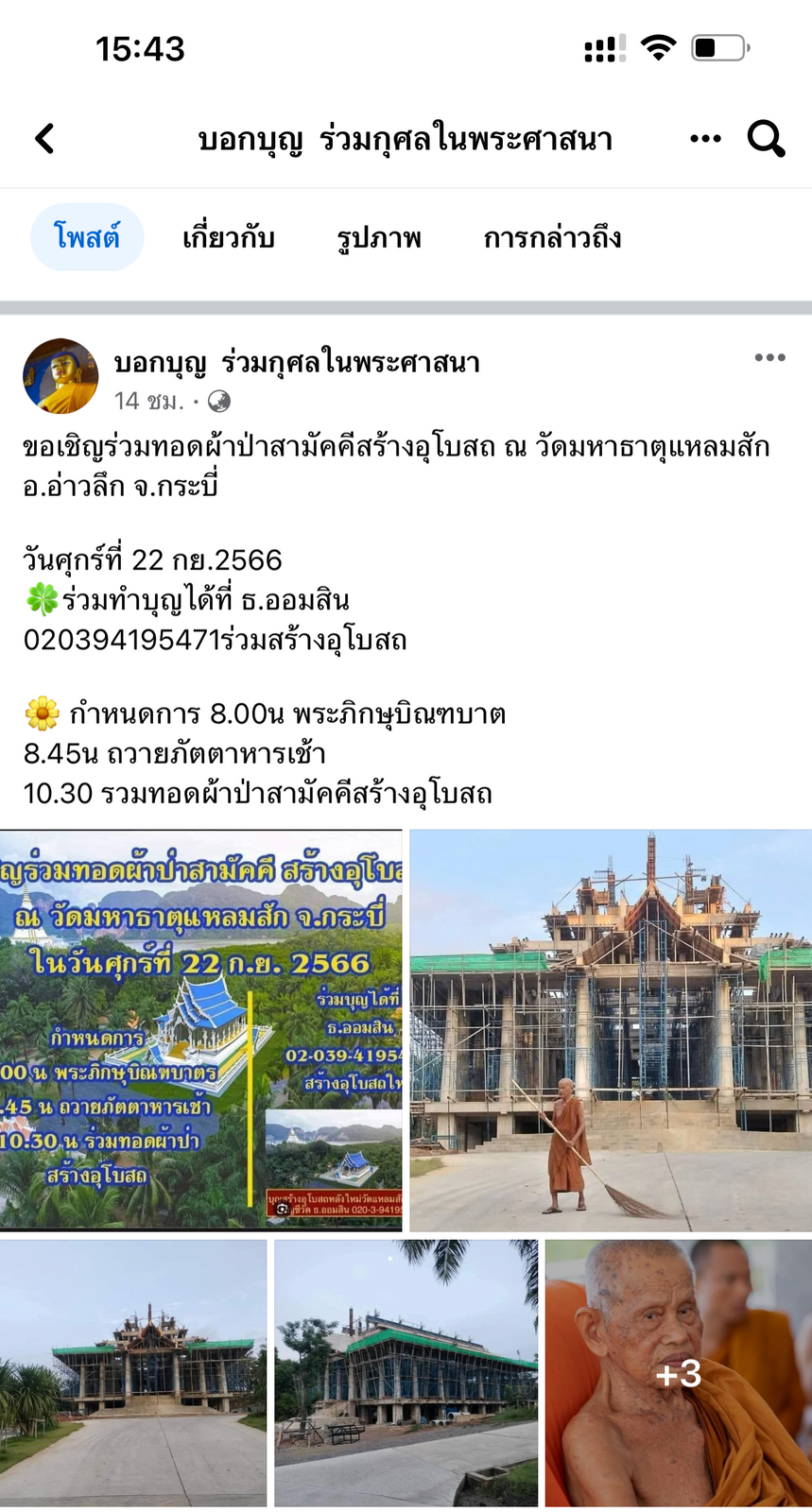View photo of monk sweeping

click(x=611, y=1030)
